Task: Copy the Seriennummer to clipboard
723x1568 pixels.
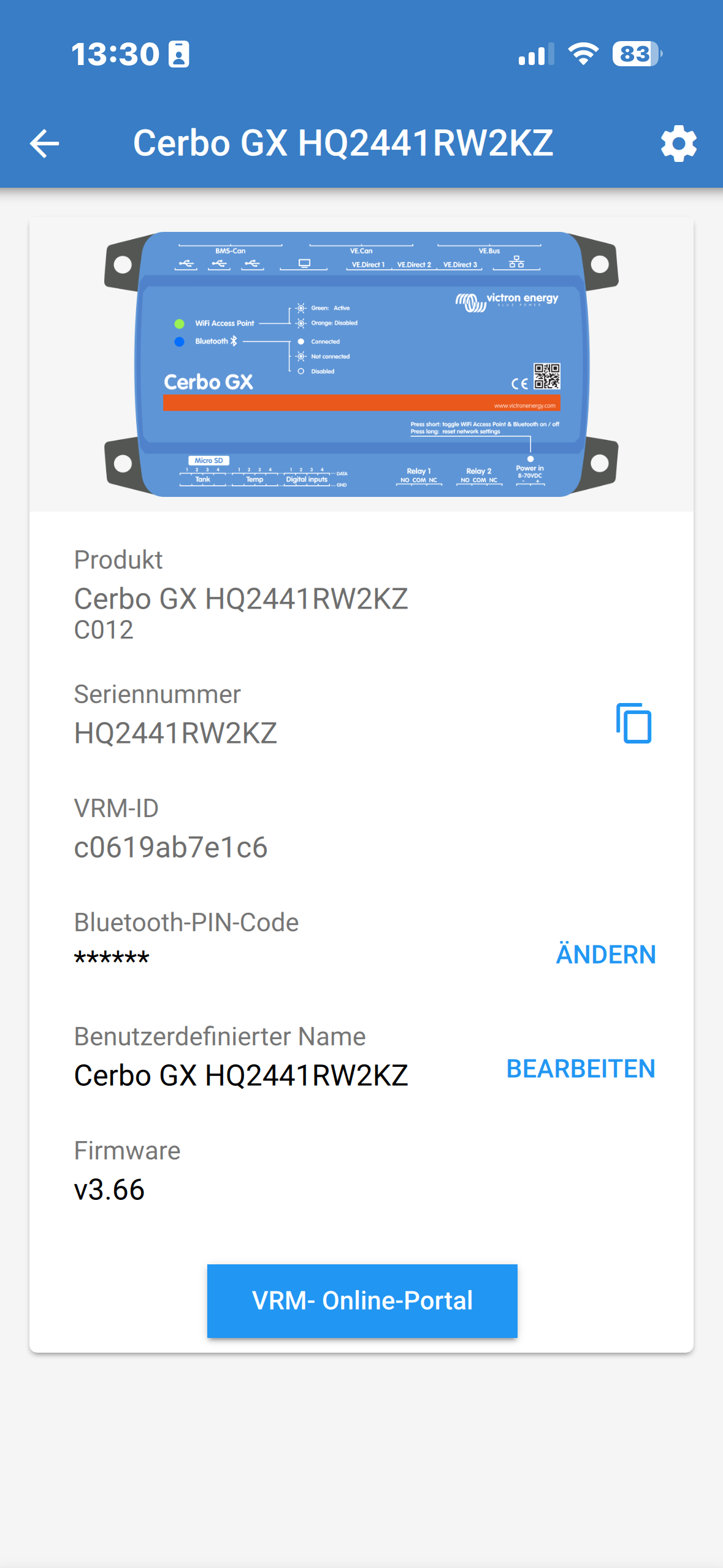Action: 633,723
